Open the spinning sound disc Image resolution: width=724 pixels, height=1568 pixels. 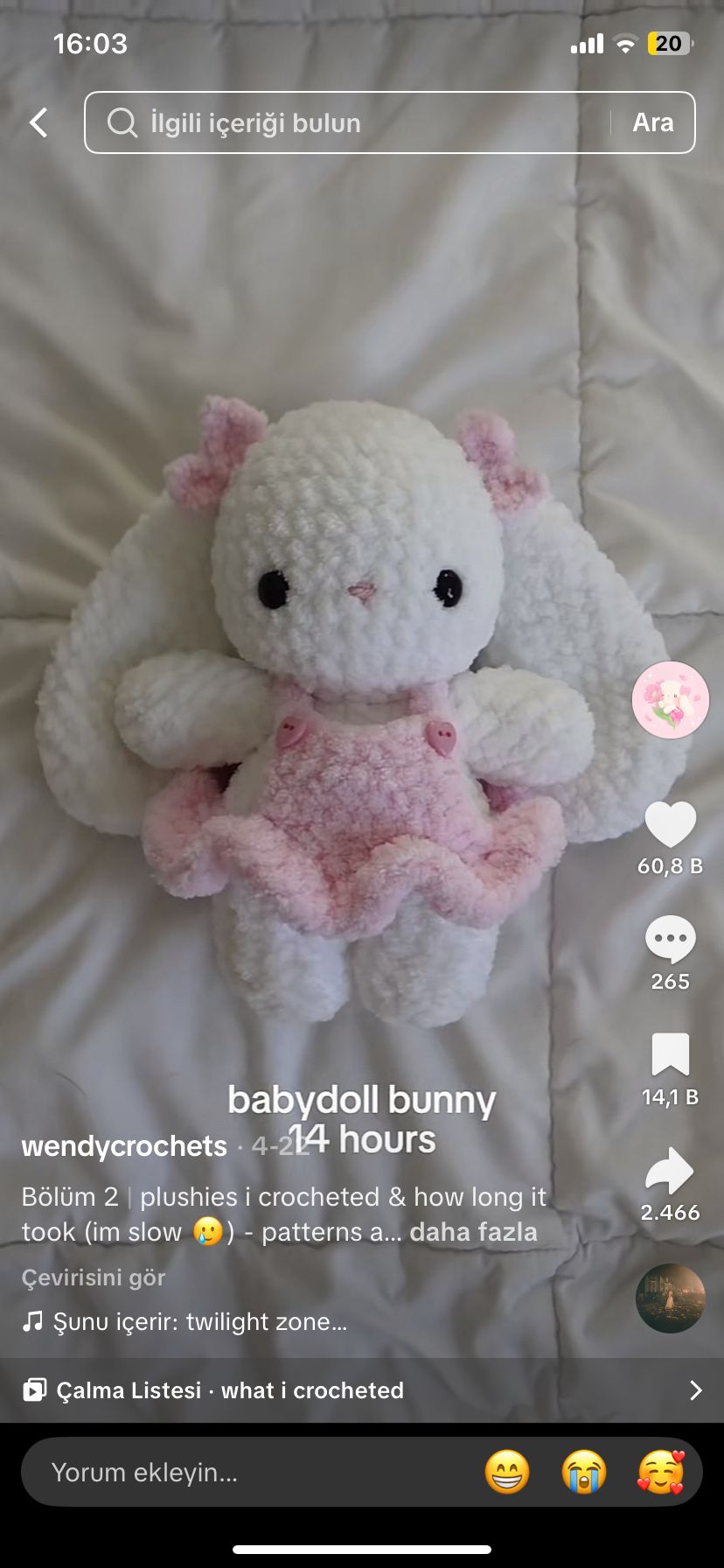point(670,1298)
